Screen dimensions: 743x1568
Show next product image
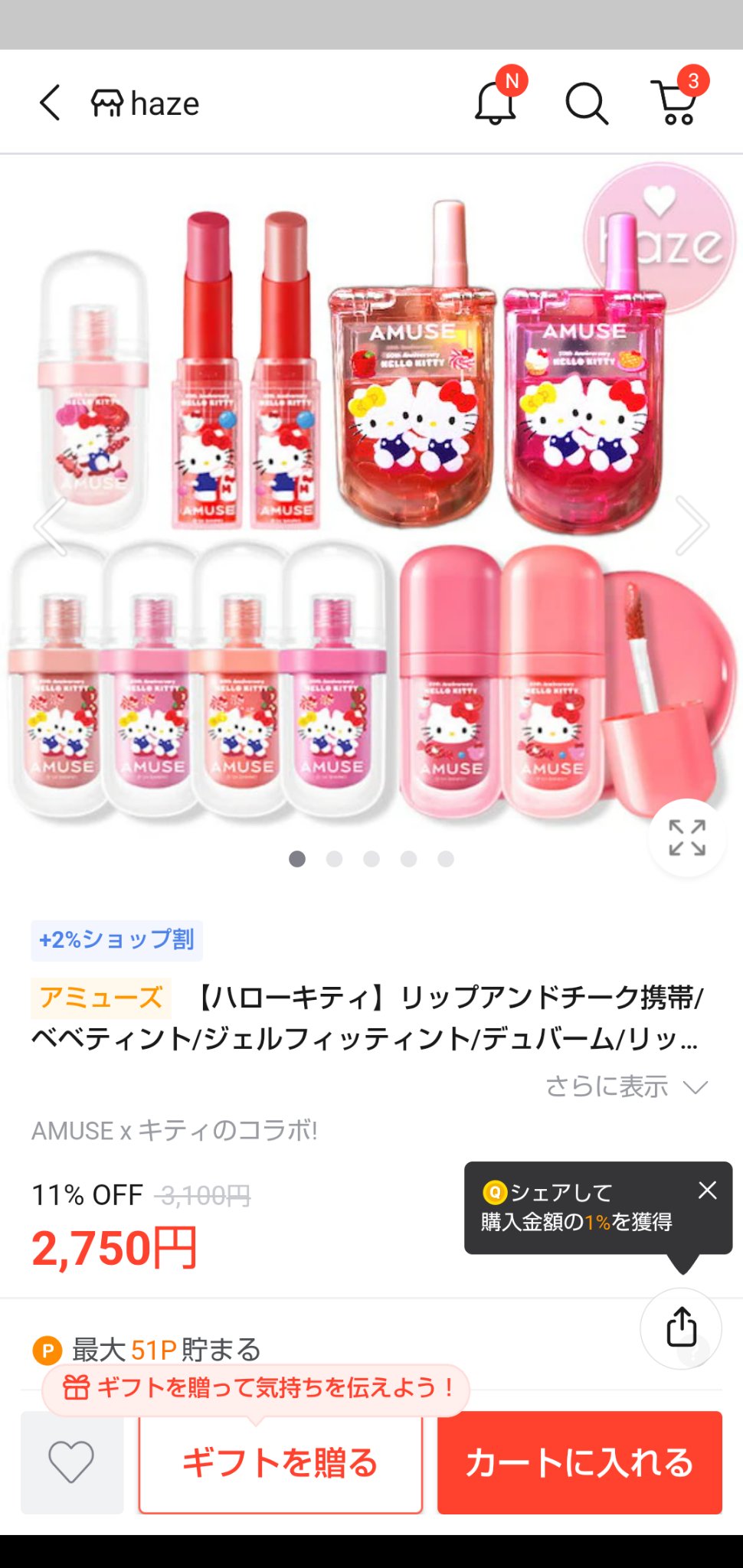pyautogui.click(x=692, y=525)
